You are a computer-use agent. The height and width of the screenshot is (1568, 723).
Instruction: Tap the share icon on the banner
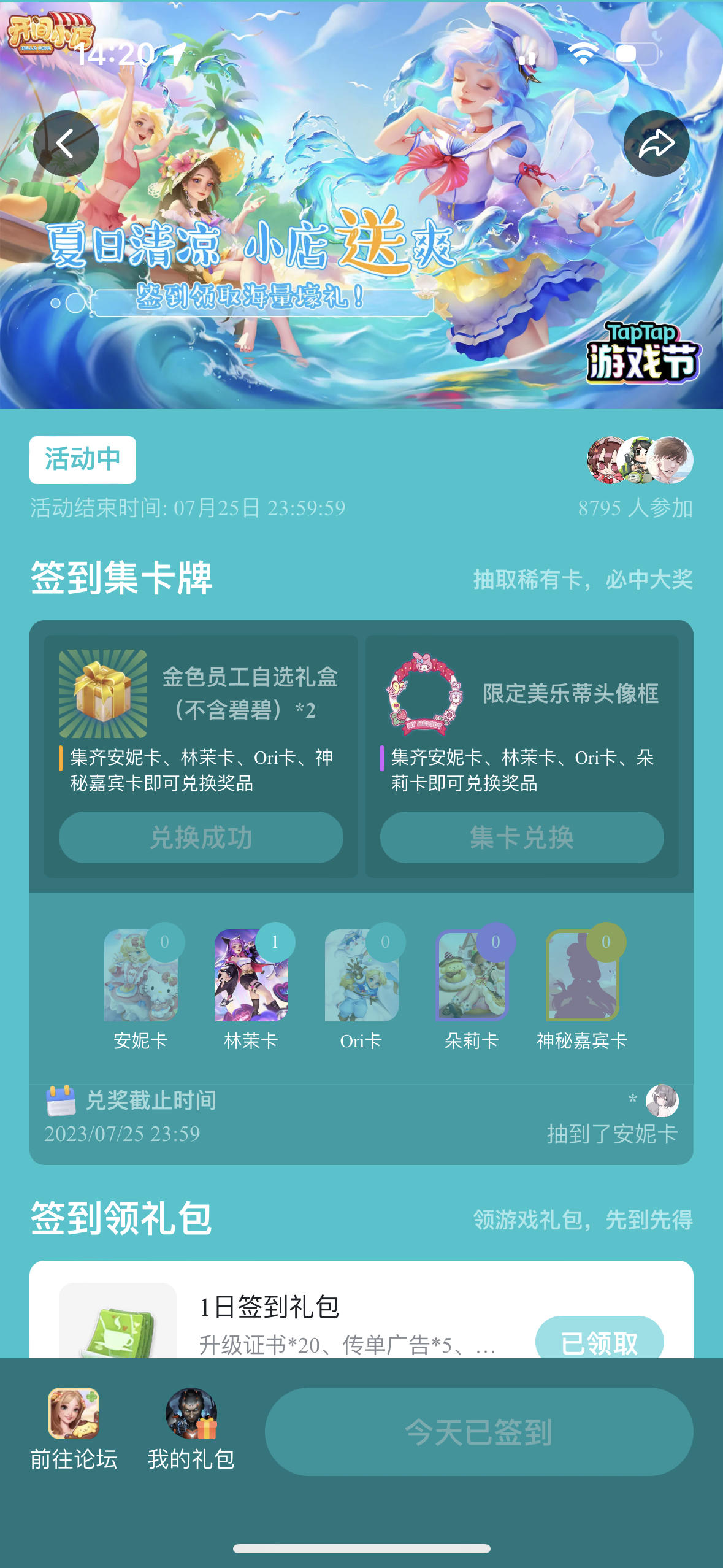click(x=657, y=141)
